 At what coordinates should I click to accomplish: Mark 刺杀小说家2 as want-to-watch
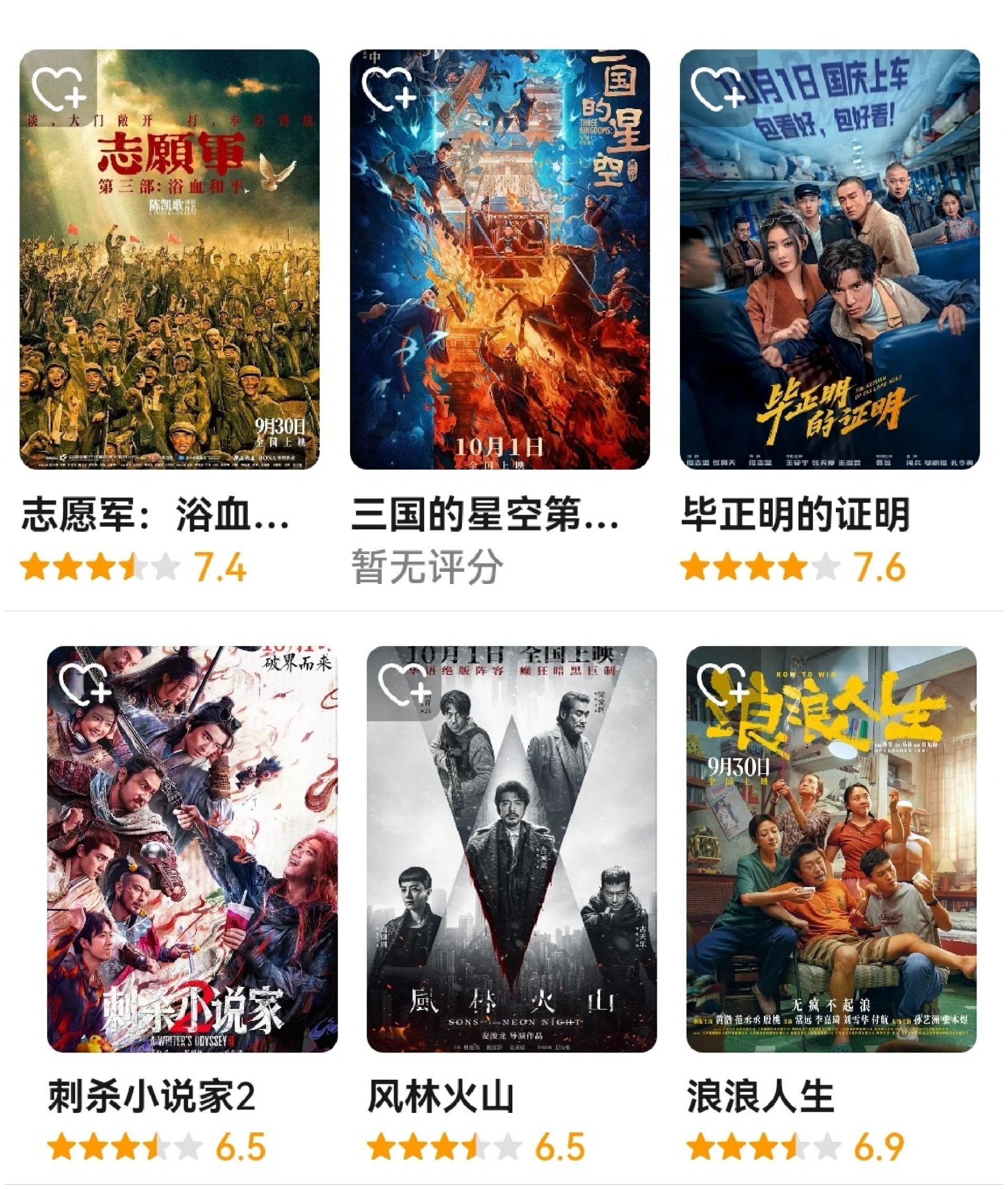pos(85,683)
